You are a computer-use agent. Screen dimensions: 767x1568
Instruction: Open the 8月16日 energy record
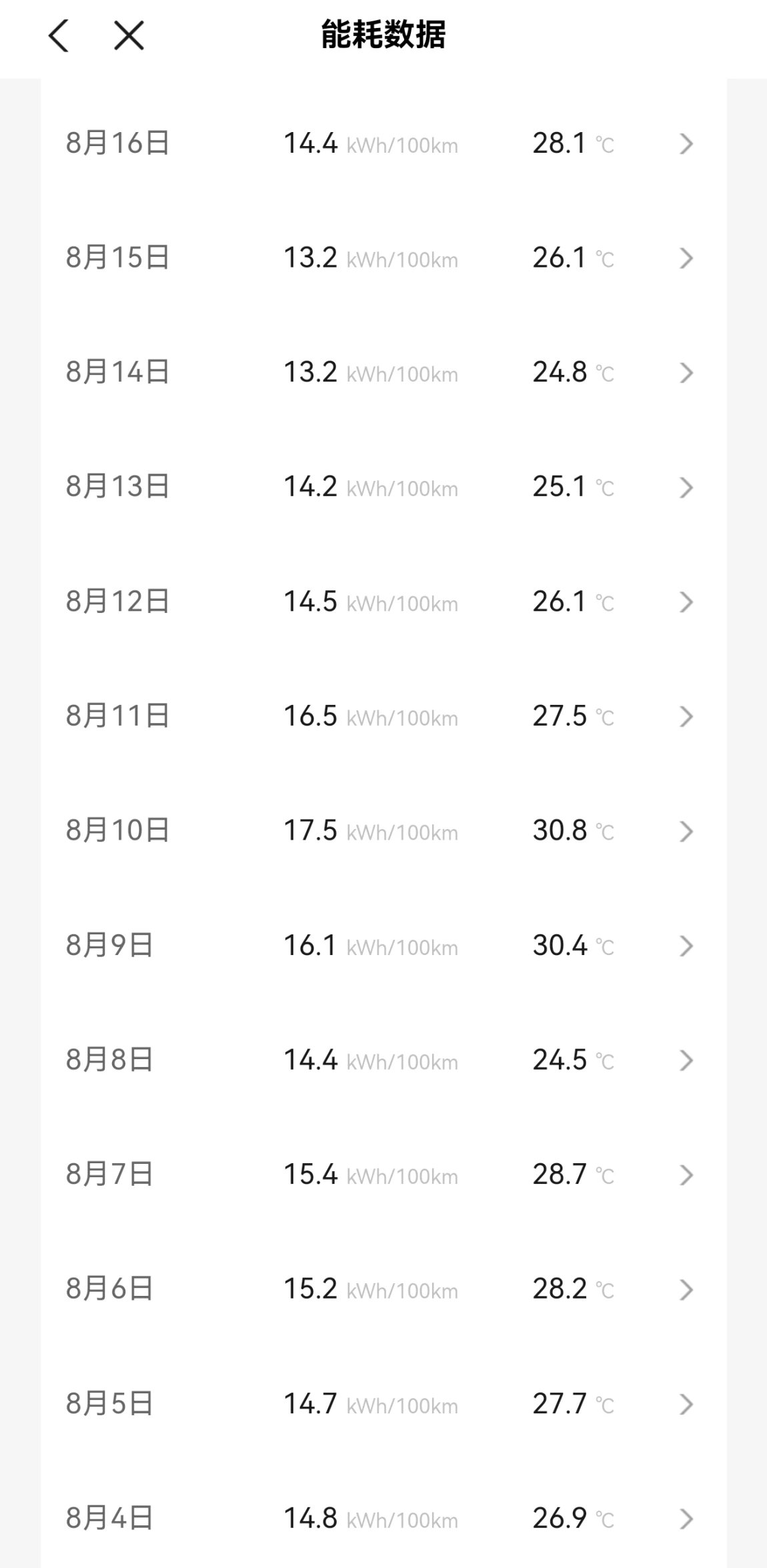click(x=383, y=143)
